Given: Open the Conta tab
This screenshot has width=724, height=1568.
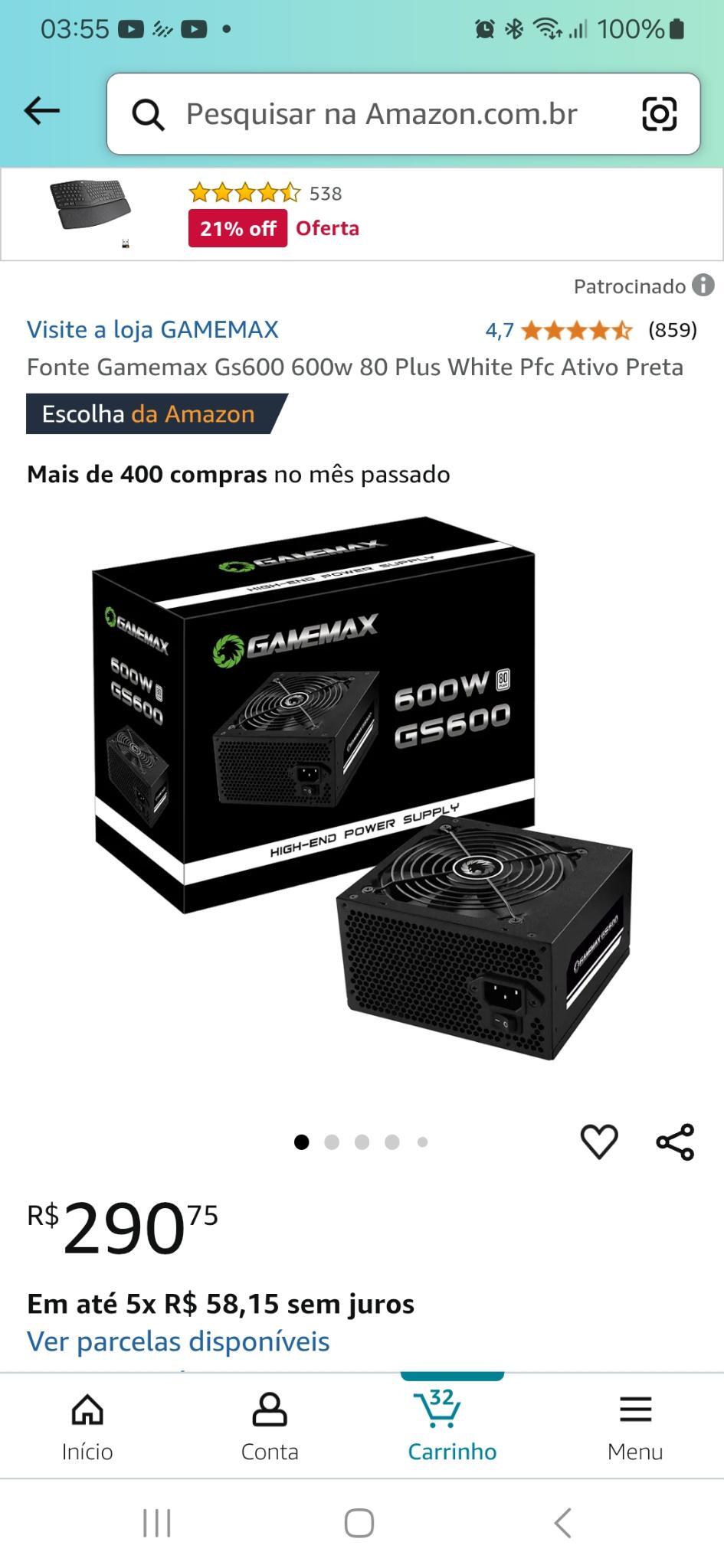Looking at the screenshot, I should (x=270, y=1426).
